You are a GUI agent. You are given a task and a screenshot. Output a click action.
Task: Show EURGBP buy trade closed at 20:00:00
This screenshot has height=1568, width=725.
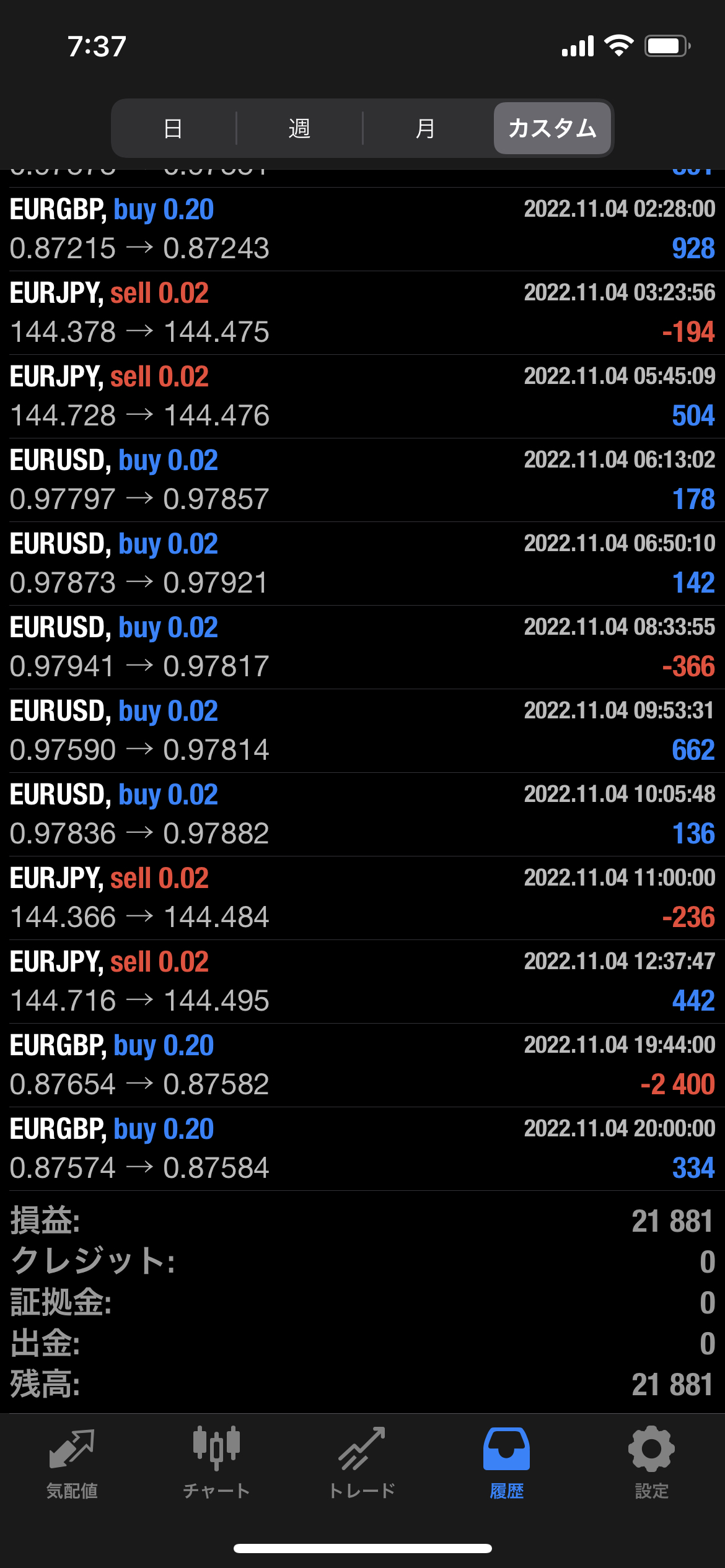pyautogui.click(x=362, y=1149)
